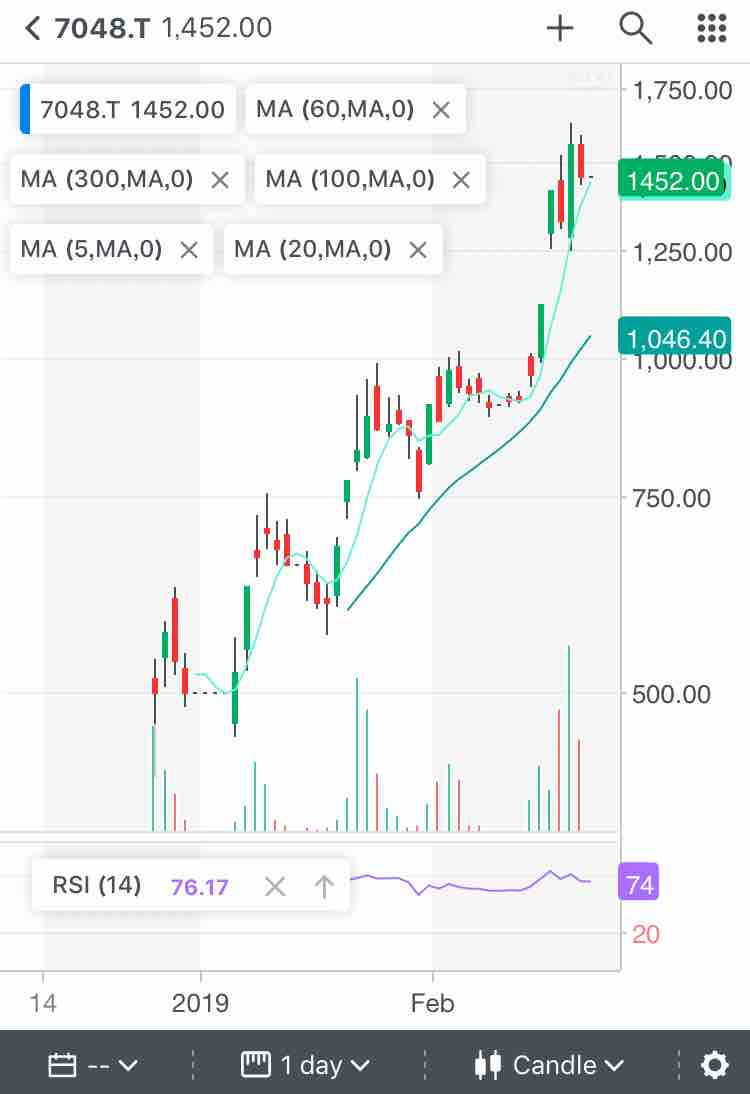Open the MA (20,MA,0) indicator settings

312,250
